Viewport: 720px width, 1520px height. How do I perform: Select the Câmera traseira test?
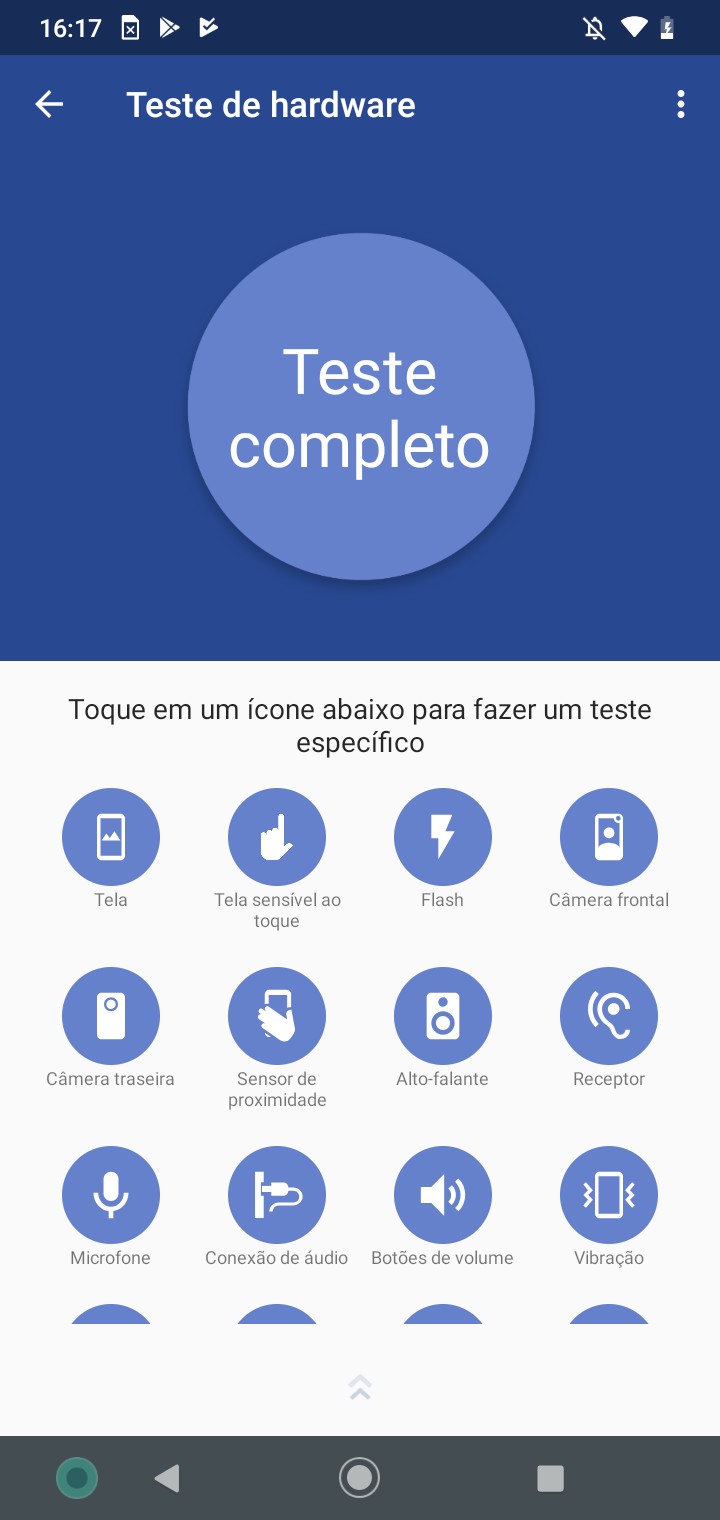[x=111, y=1017]
